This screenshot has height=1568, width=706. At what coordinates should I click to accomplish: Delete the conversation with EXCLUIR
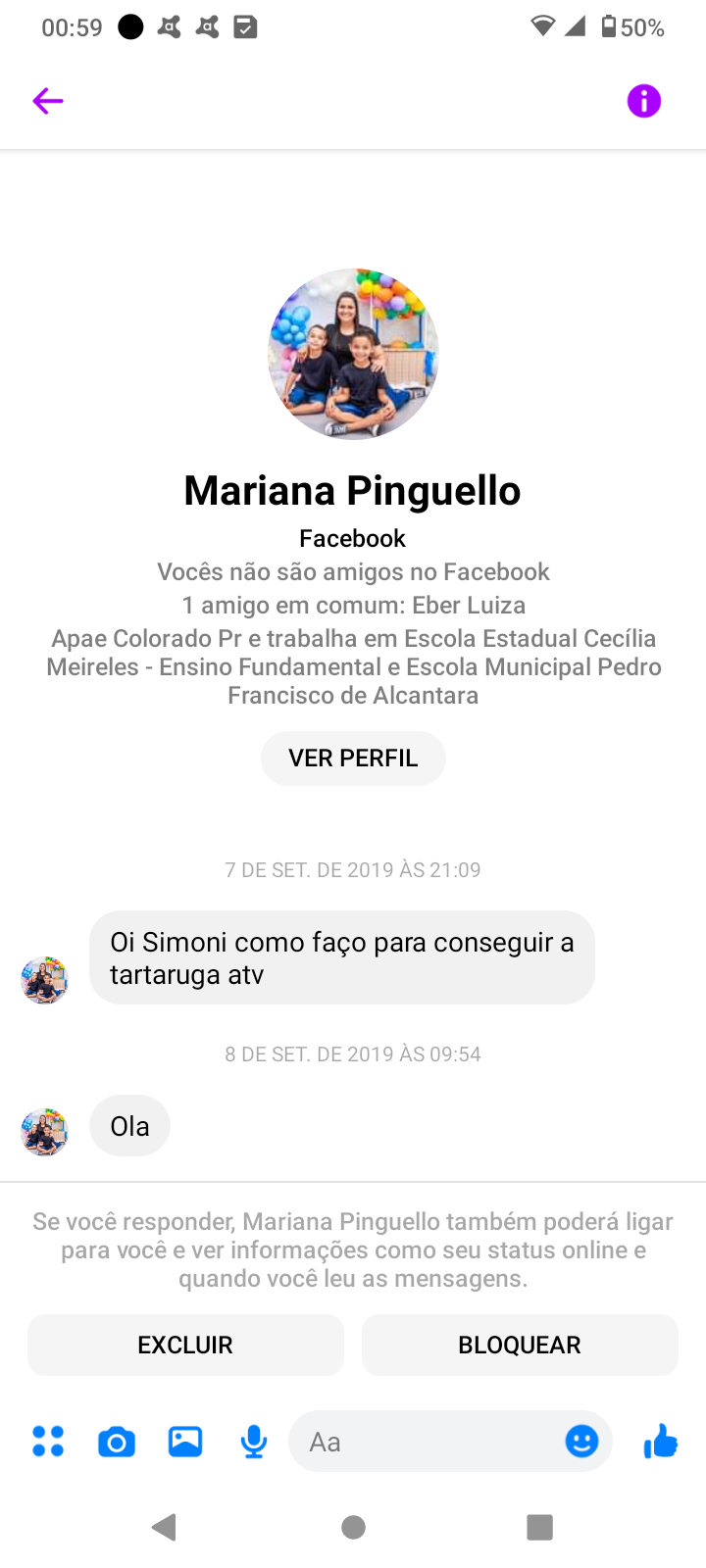pos(185,1345)
